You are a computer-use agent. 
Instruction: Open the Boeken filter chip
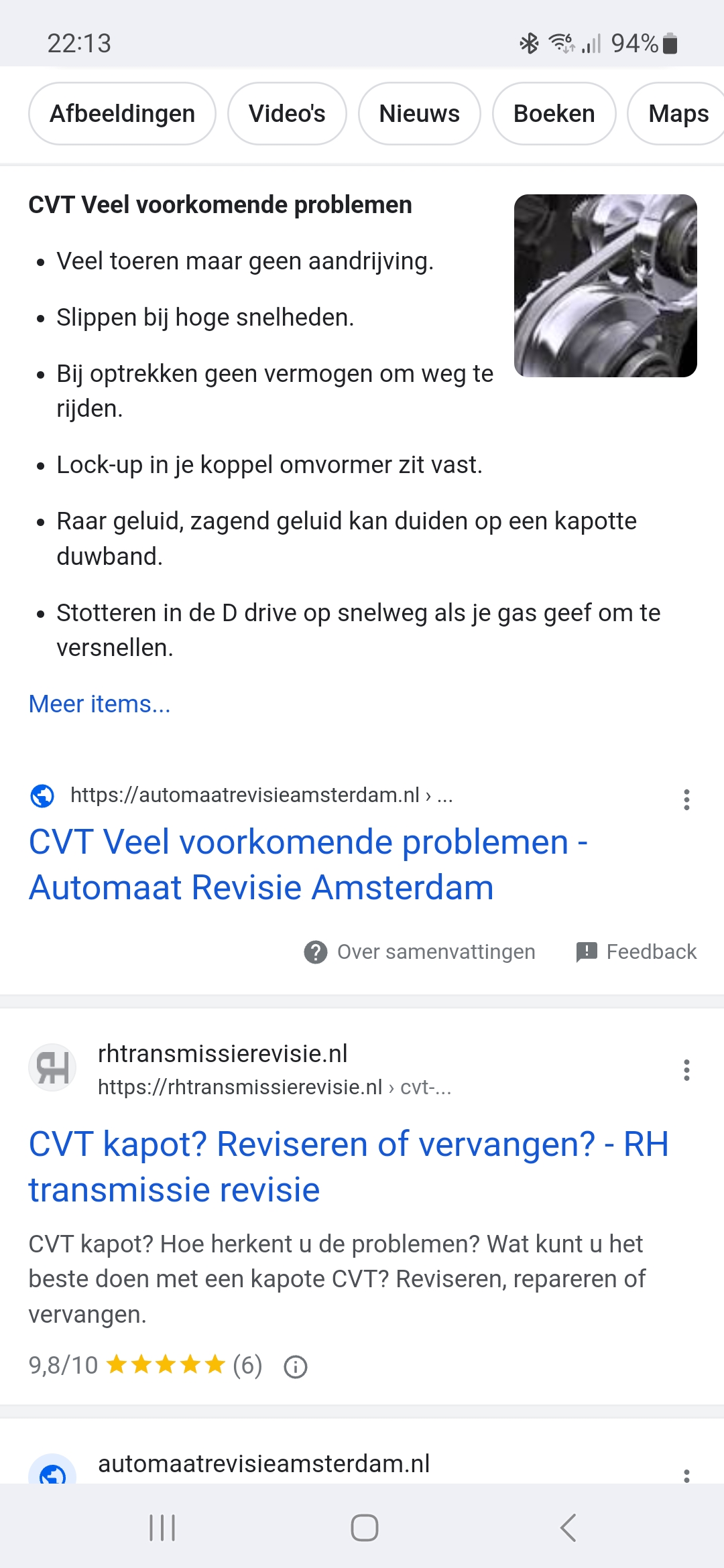tap(554, 114)
